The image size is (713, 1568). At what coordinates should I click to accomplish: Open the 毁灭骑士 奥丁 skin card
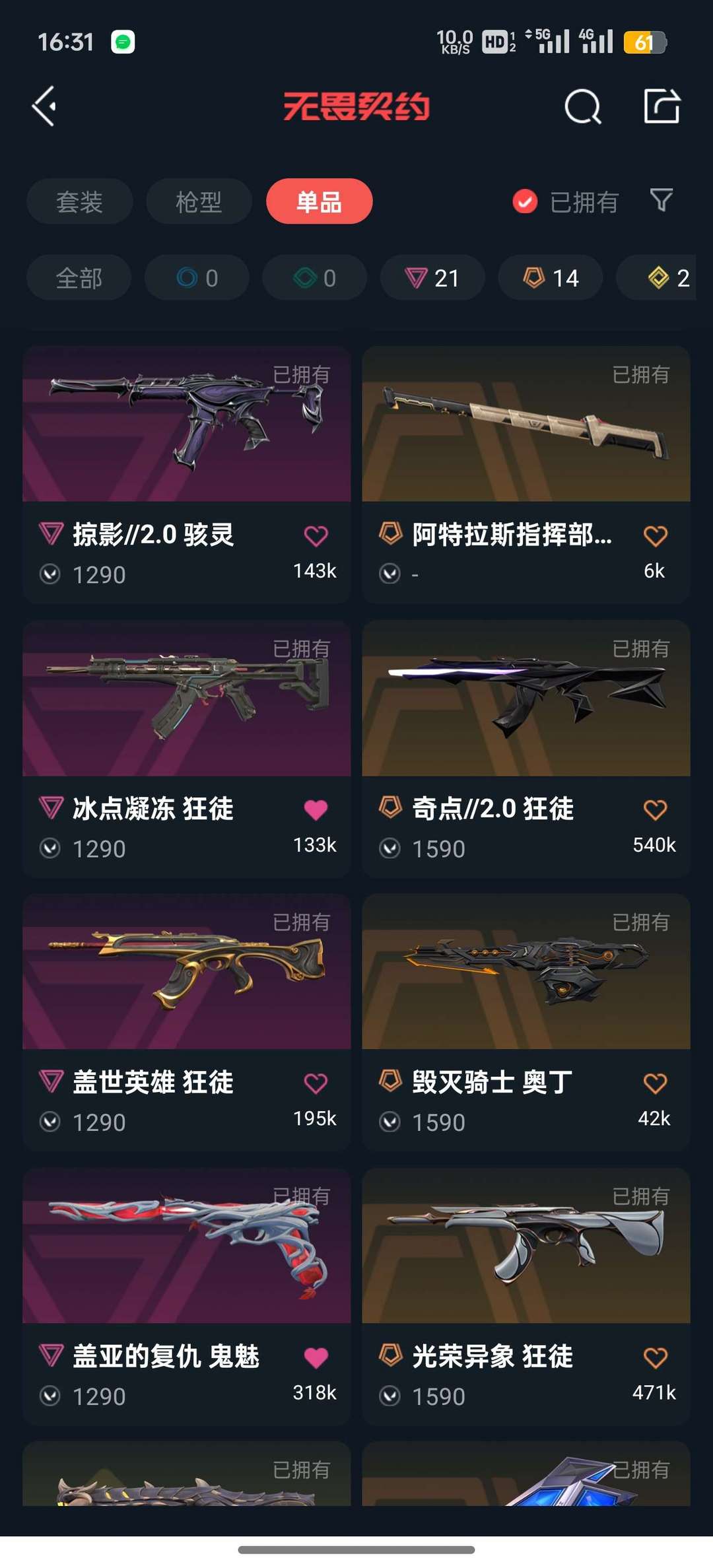[x=526, y=1022]
